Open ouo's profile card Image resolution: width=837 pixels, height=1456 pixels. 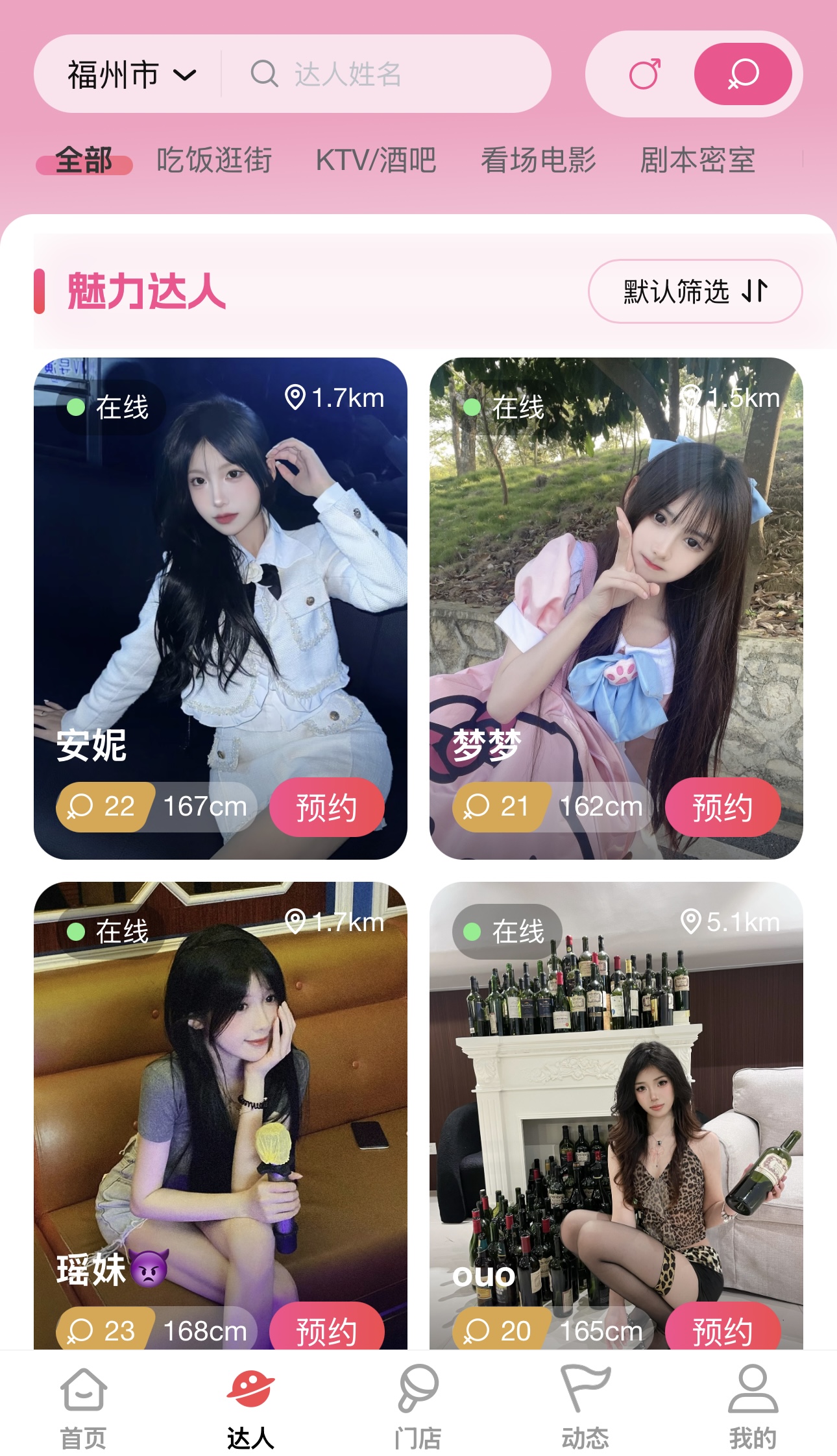click(x=616, y=1103)
